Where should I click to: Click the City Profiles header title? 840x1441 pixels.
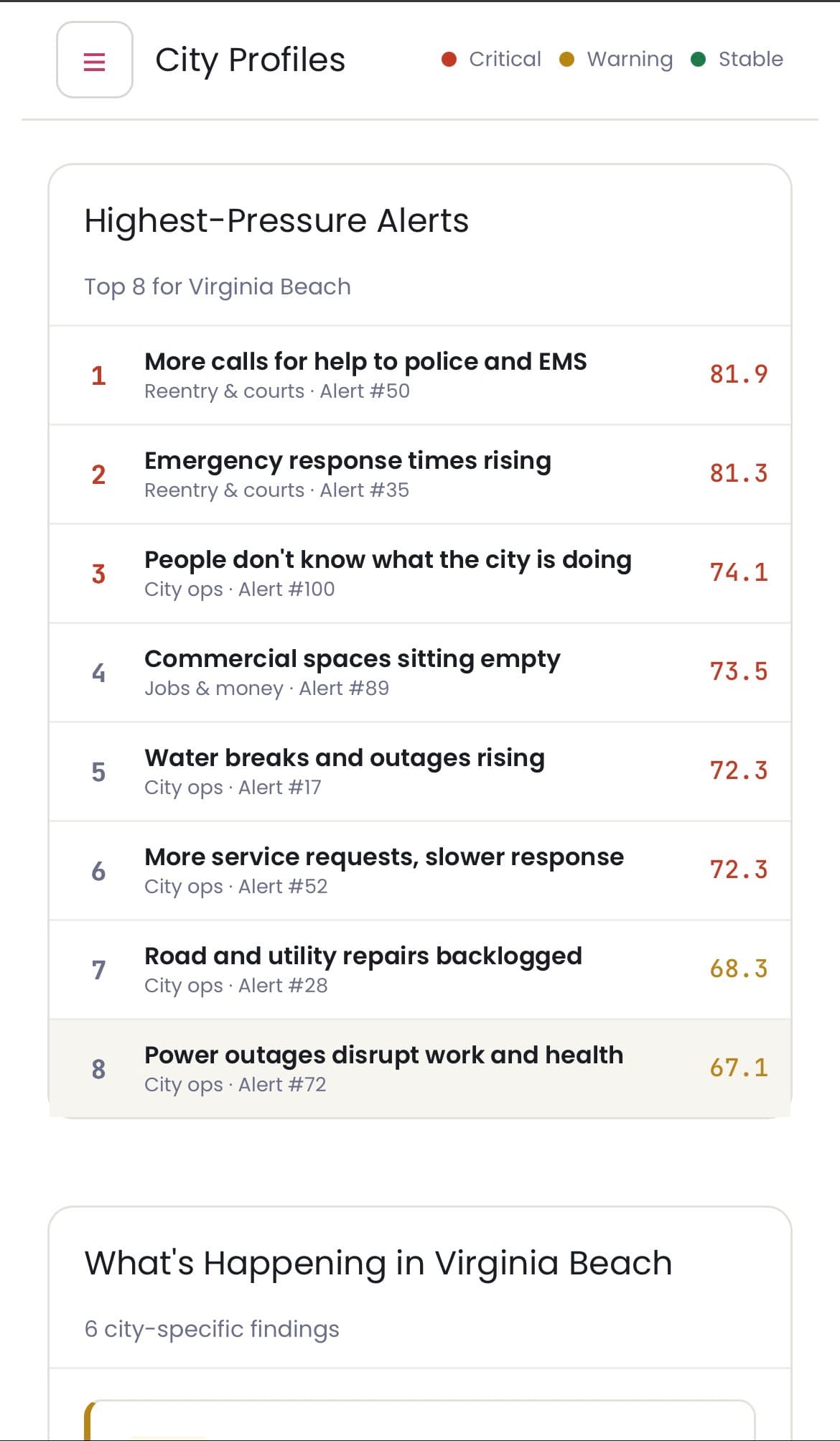[x=251, y=60]
